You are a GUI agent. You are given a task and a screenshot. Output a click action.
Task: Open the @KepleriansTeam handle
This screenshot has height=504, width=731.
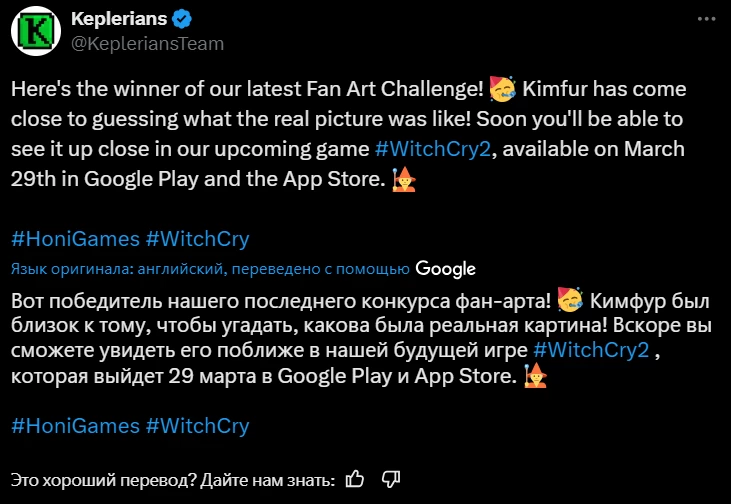148,43
